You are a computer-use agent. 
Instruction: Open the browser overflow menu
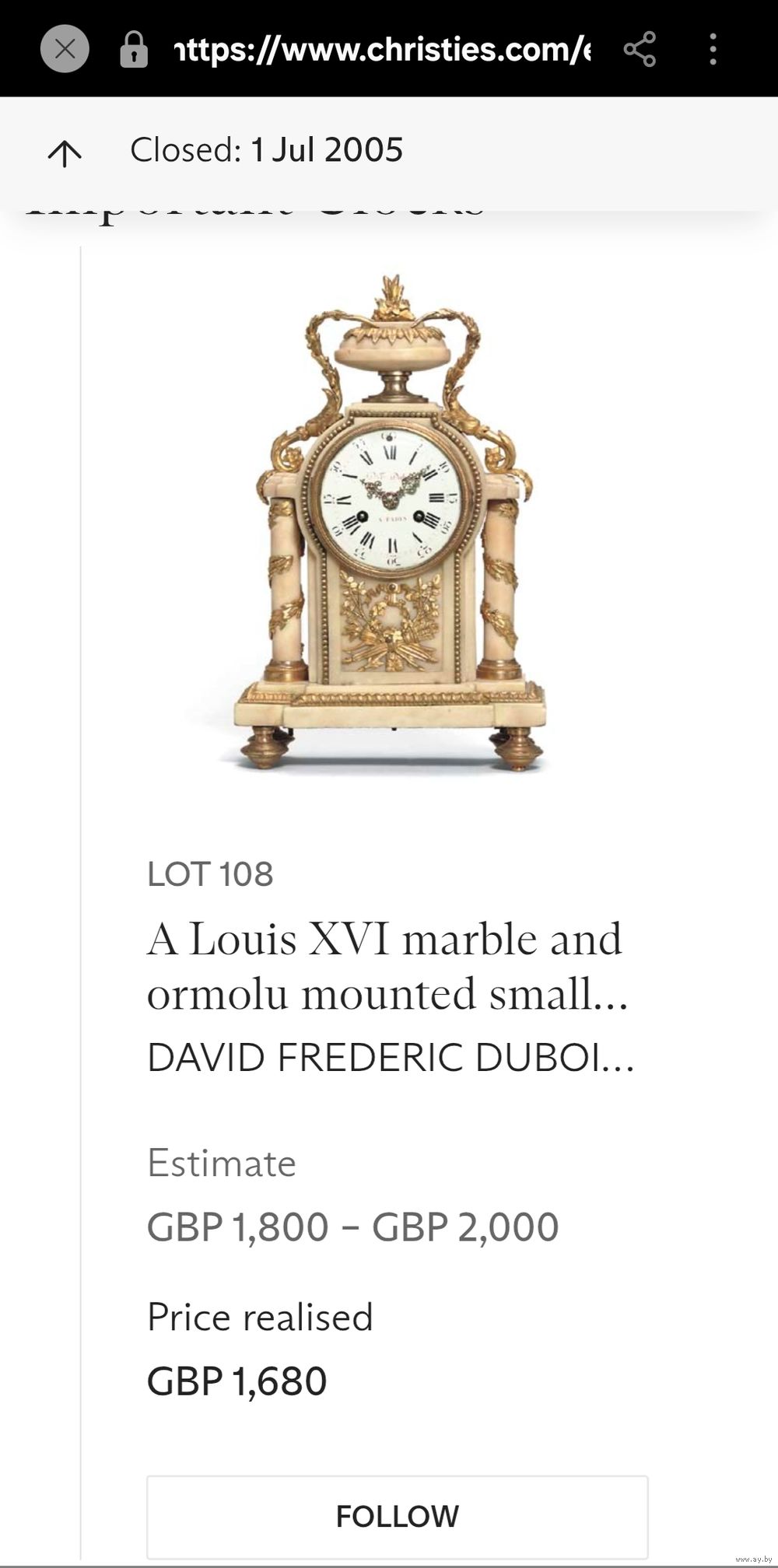713,50
